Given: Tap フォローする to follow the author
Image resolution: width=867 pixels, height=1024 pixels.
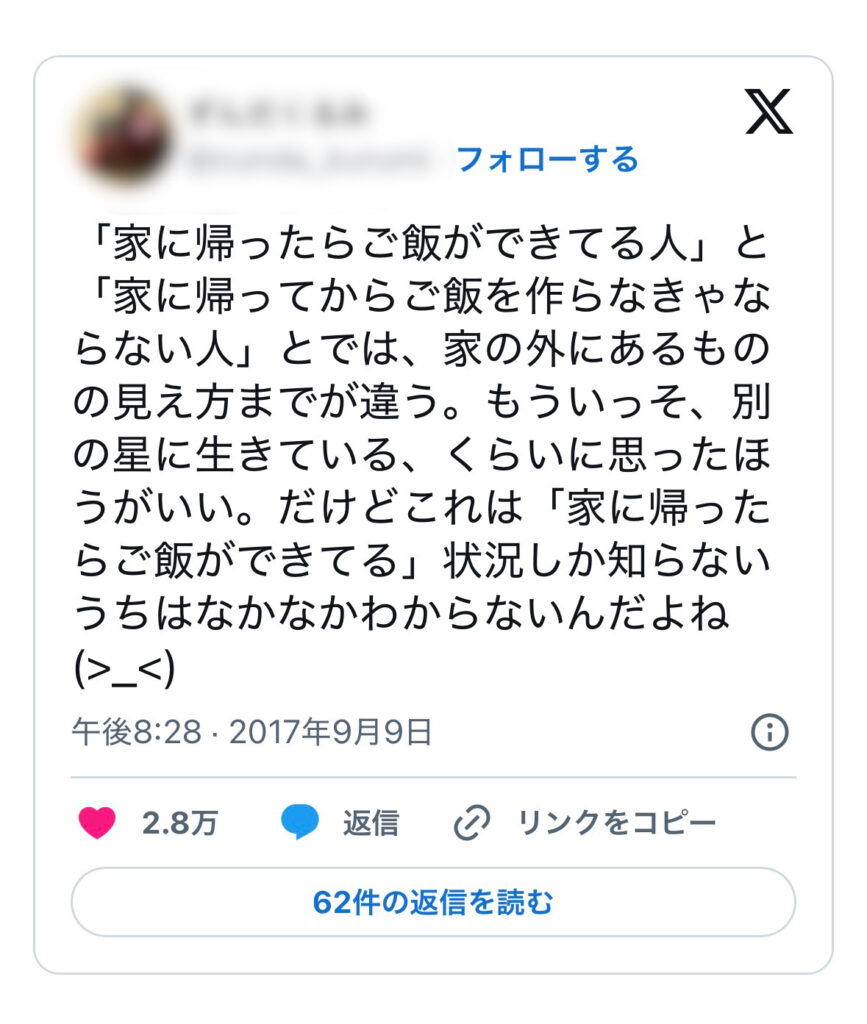Looking at the screenshot, I should (x=547, y=159).
